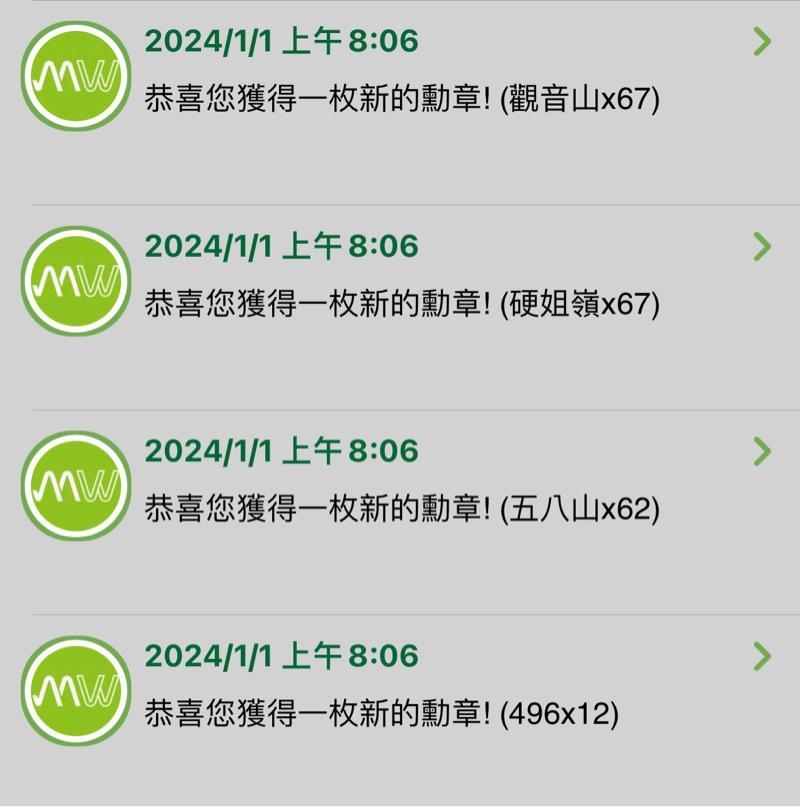Open the 硬姐嶺x67 badge notification
This screenshot has height=807, width=800.
tap(402, 304)
